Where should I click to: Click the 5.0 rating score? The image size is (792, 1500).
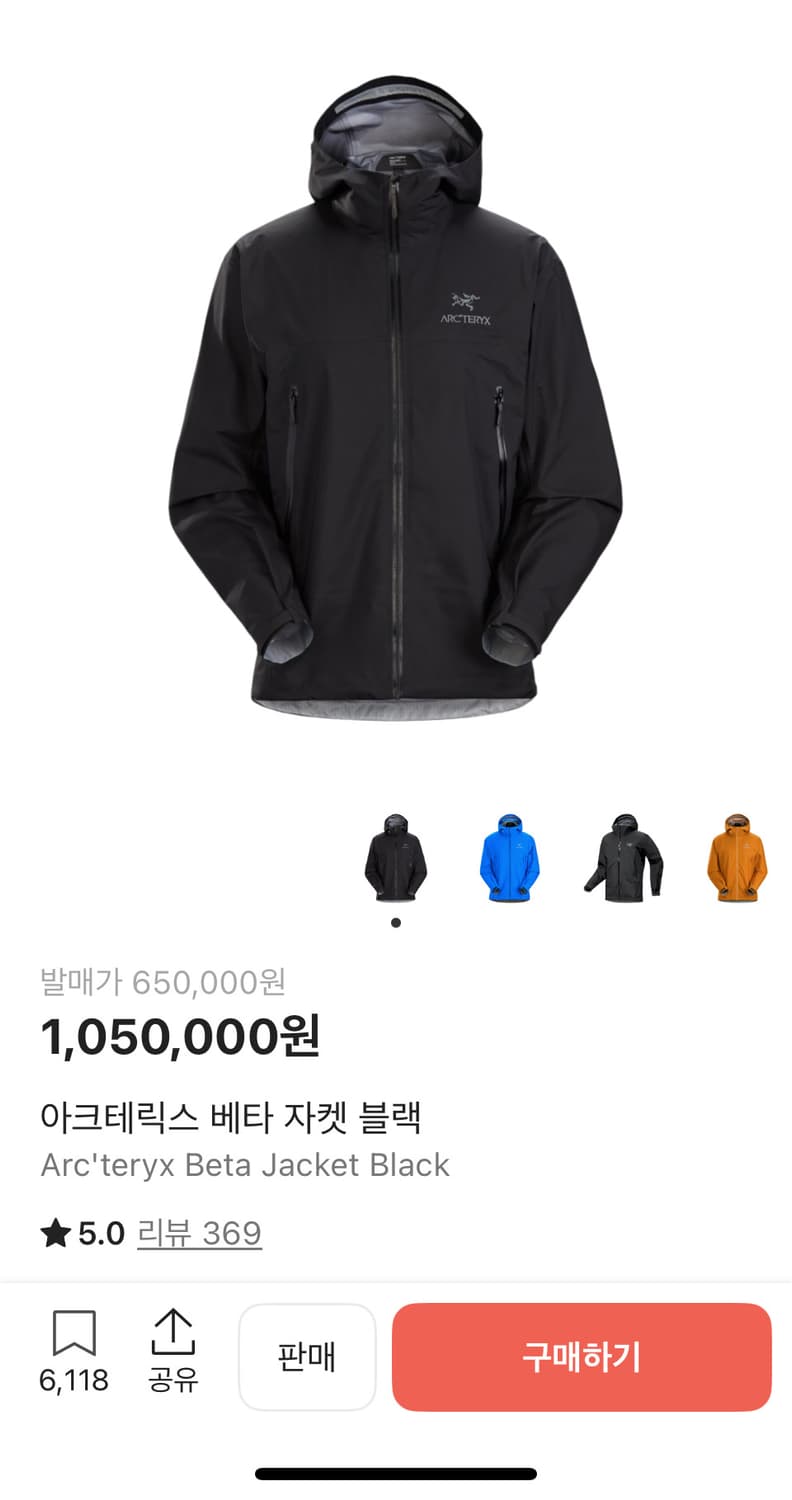point(100,1232)
